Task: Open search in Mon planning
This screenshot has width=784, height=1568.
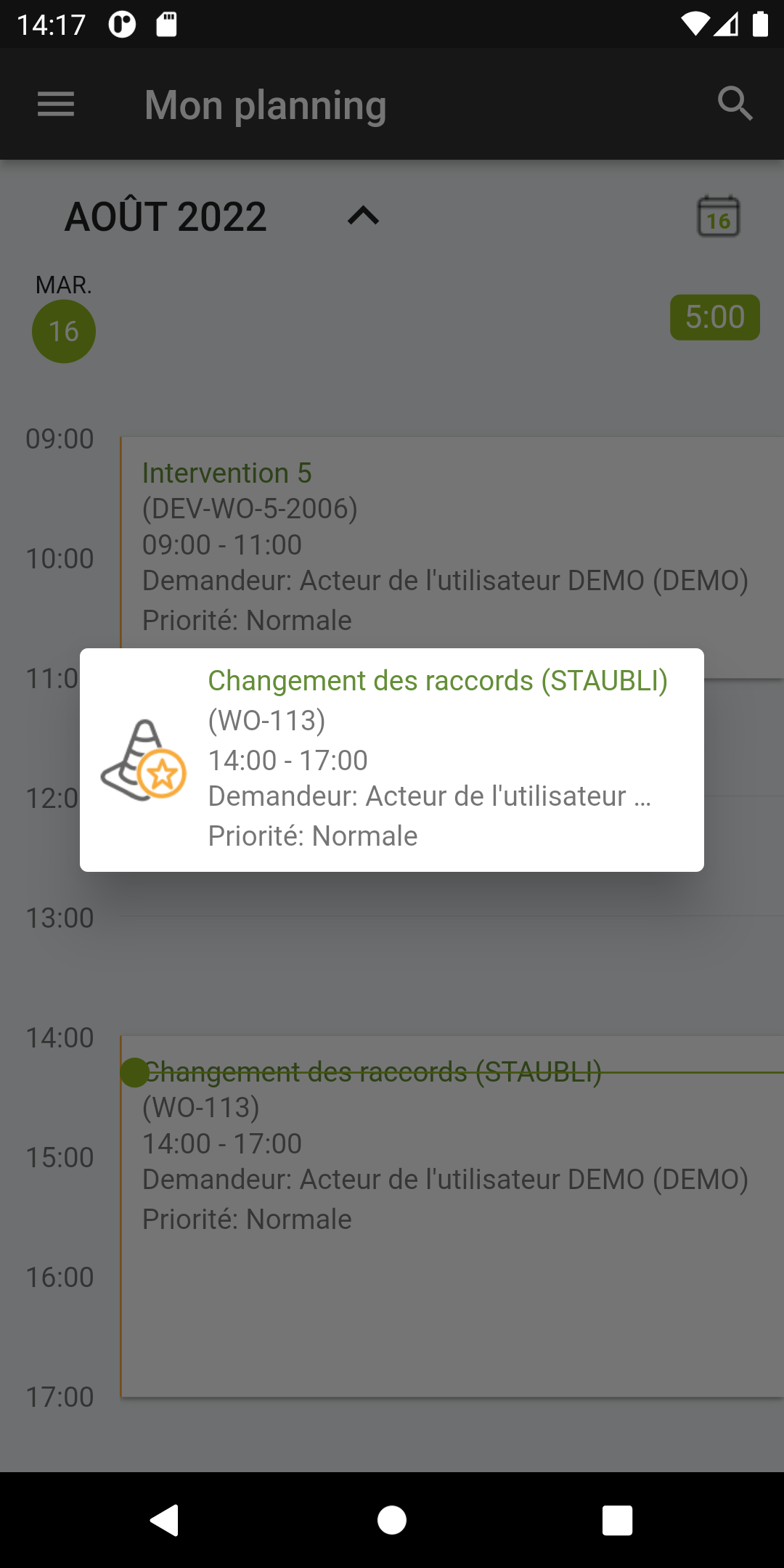Action: [735, 104]
